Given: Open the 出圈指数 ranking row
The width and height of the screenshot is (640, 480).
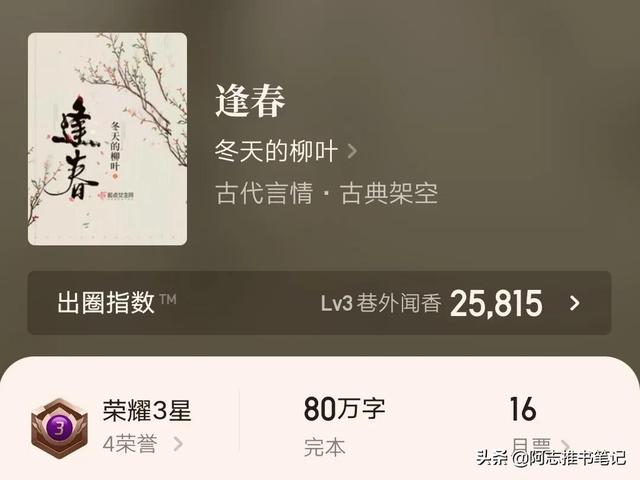Looking at the screenshot, I should coord(319,303).
